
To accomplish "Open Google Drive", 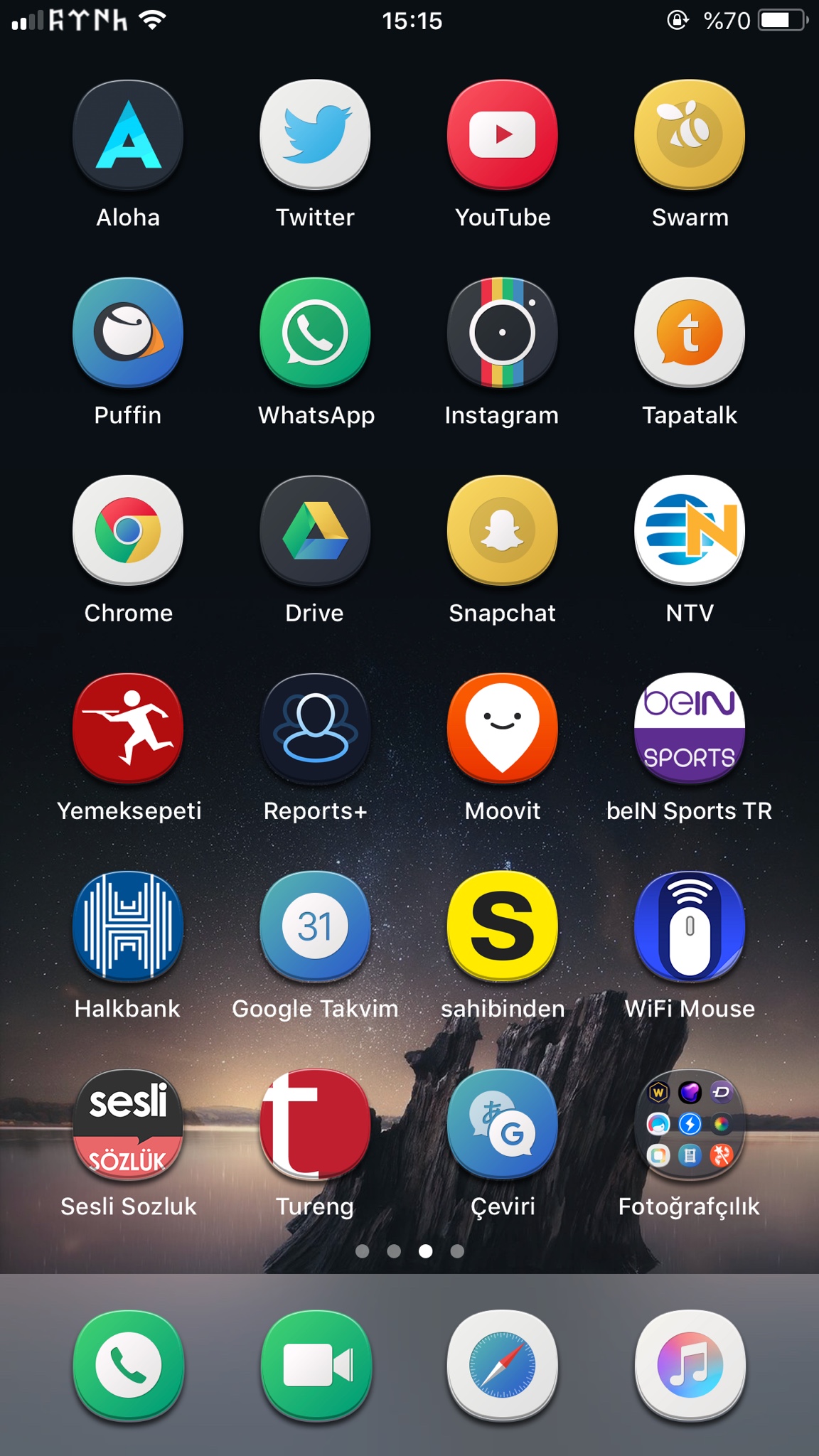I will coord(315,530).
